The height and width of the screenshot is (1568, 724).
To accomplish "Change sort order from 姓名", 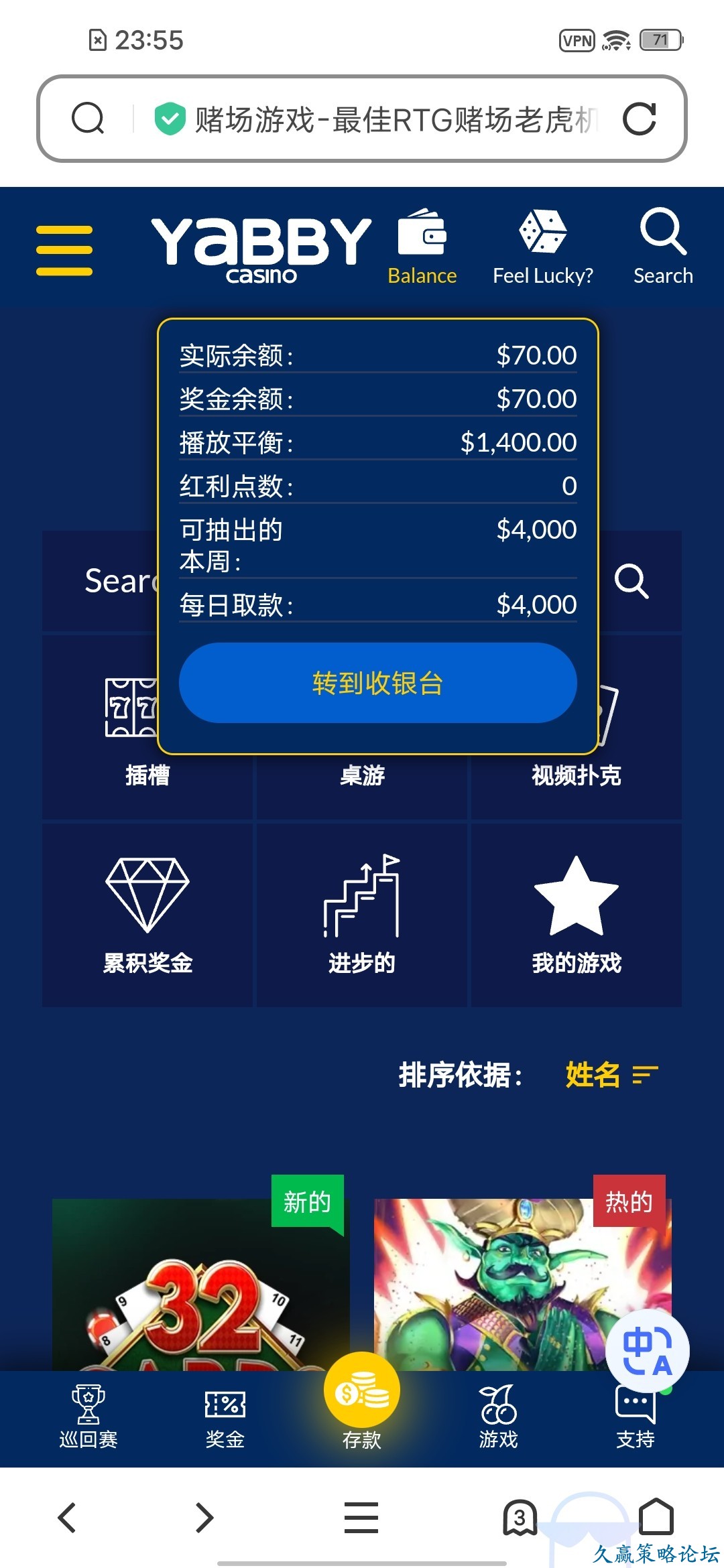I will (x=611, y=1075).
